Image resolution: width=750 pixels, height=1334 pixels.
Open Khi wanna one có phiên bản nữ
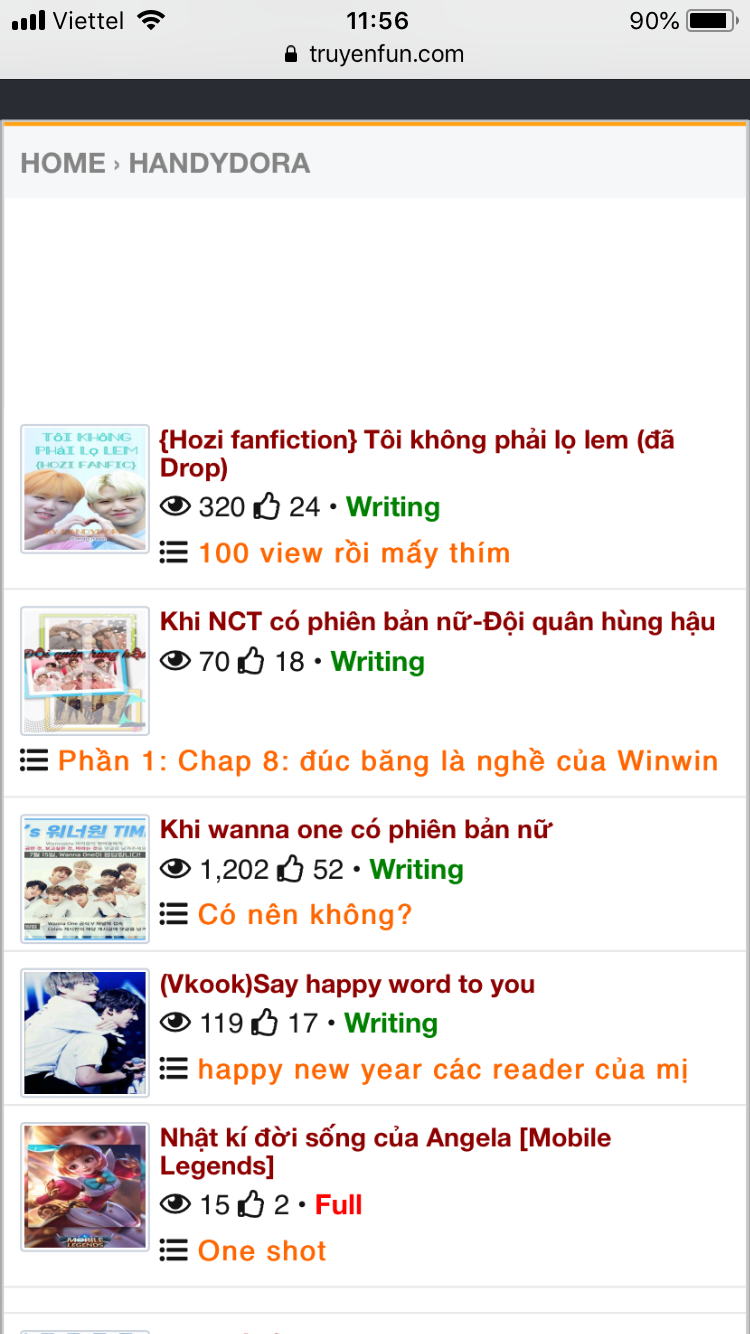click(x=356, y=830)
